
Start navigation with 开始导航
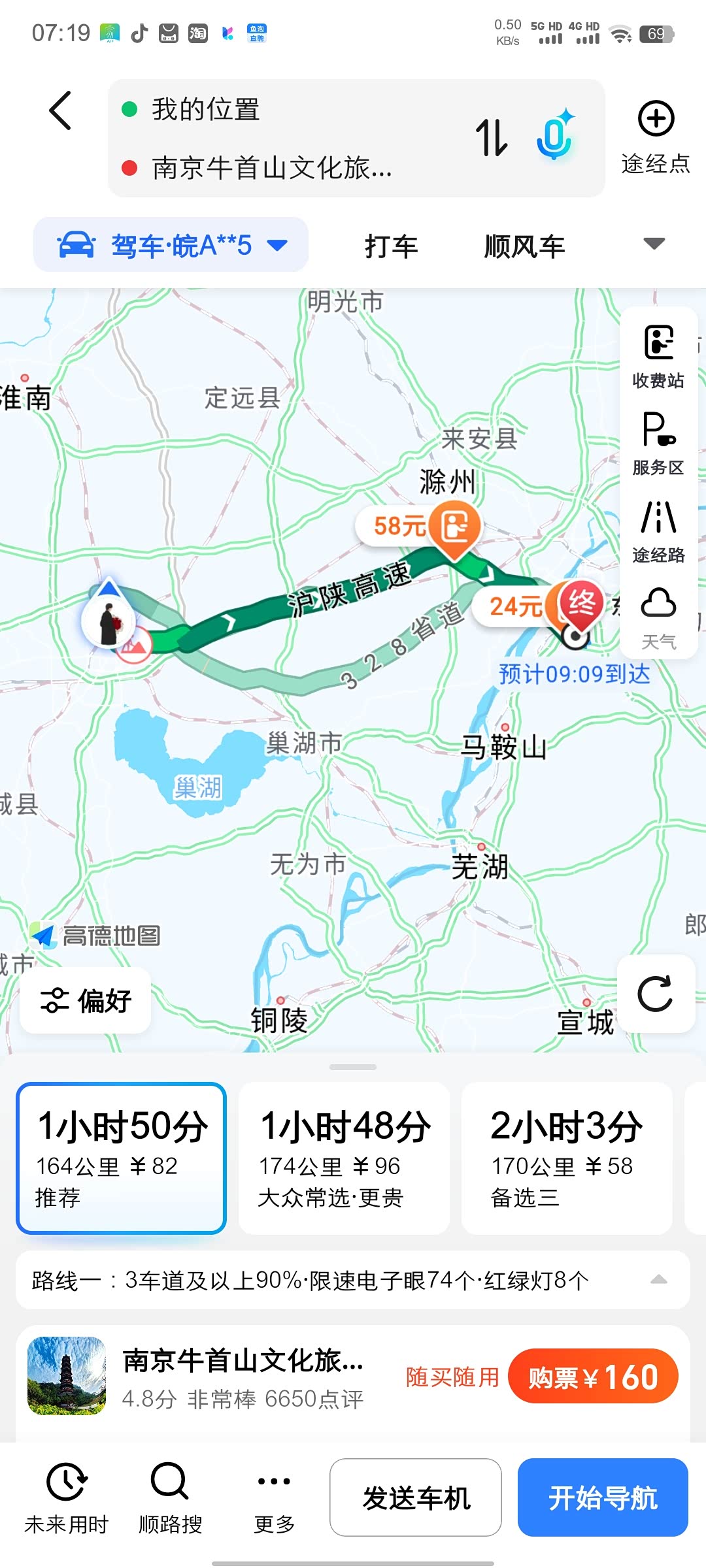click(602, 1497)
